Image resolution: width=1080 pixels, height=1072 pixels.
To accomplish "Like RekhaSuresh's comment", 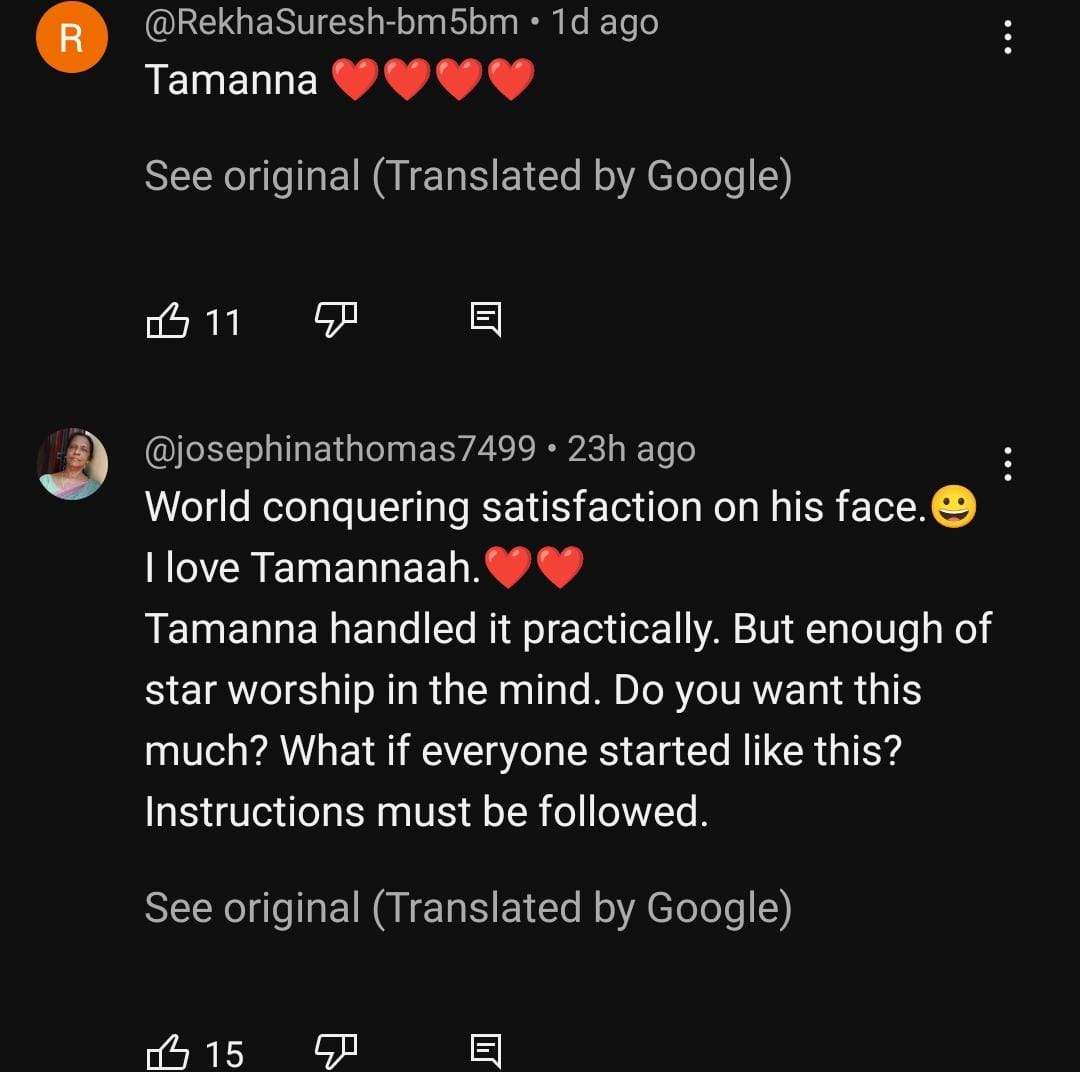I will point(168,321).
